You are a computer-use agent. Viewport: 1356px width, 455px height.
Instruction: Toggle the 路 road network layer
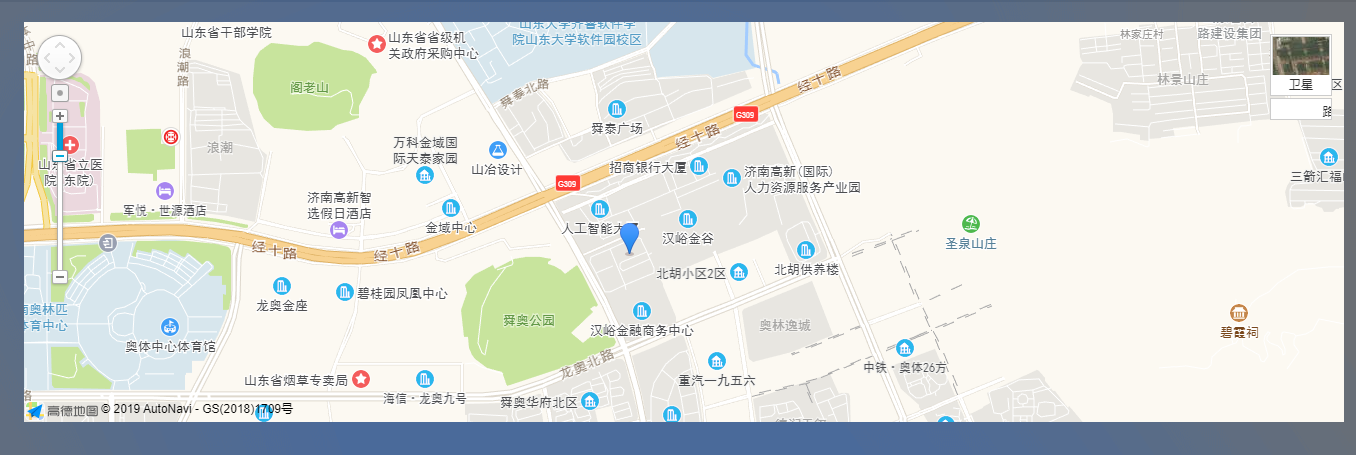pyautogui.click(x=1301, y=111)
